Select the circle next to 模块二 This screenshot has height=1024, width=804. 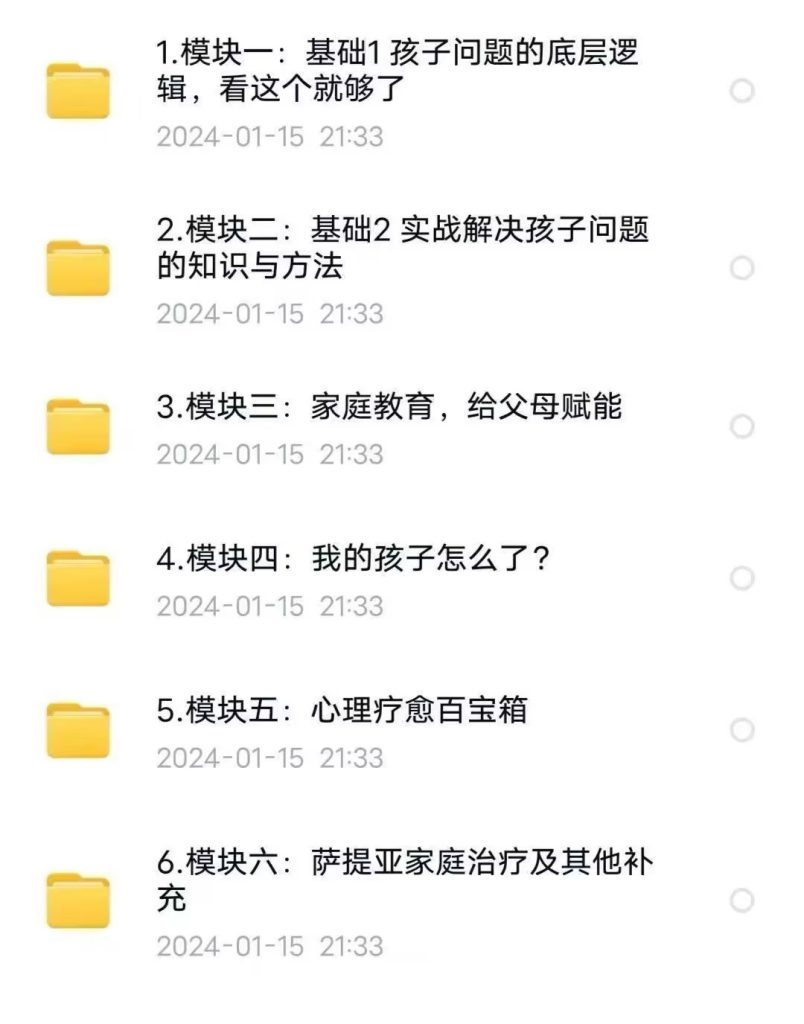point(742,265)
